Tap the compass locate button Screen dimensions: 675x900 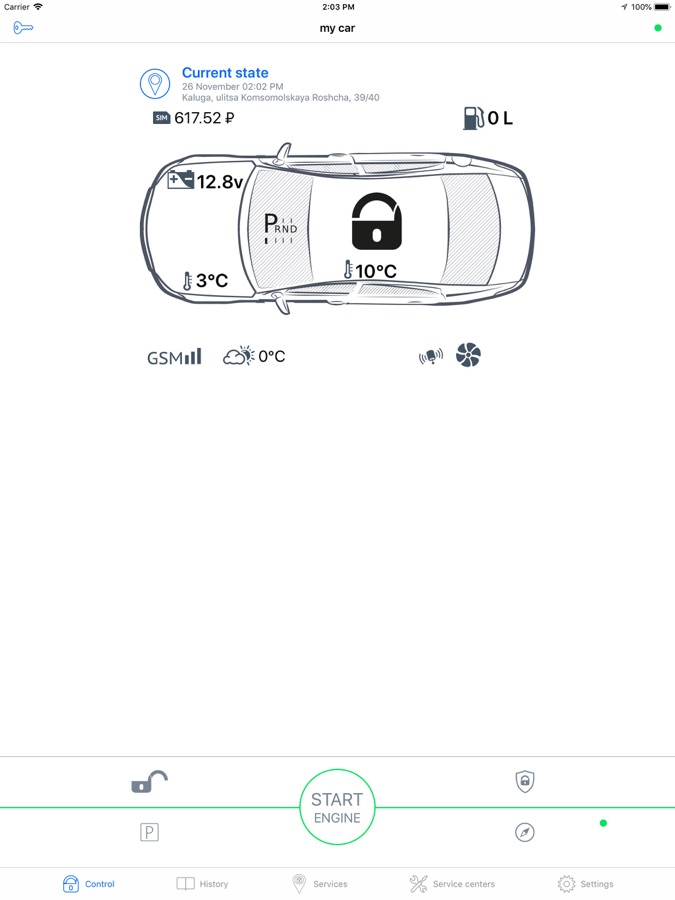[x=525, y=832]
